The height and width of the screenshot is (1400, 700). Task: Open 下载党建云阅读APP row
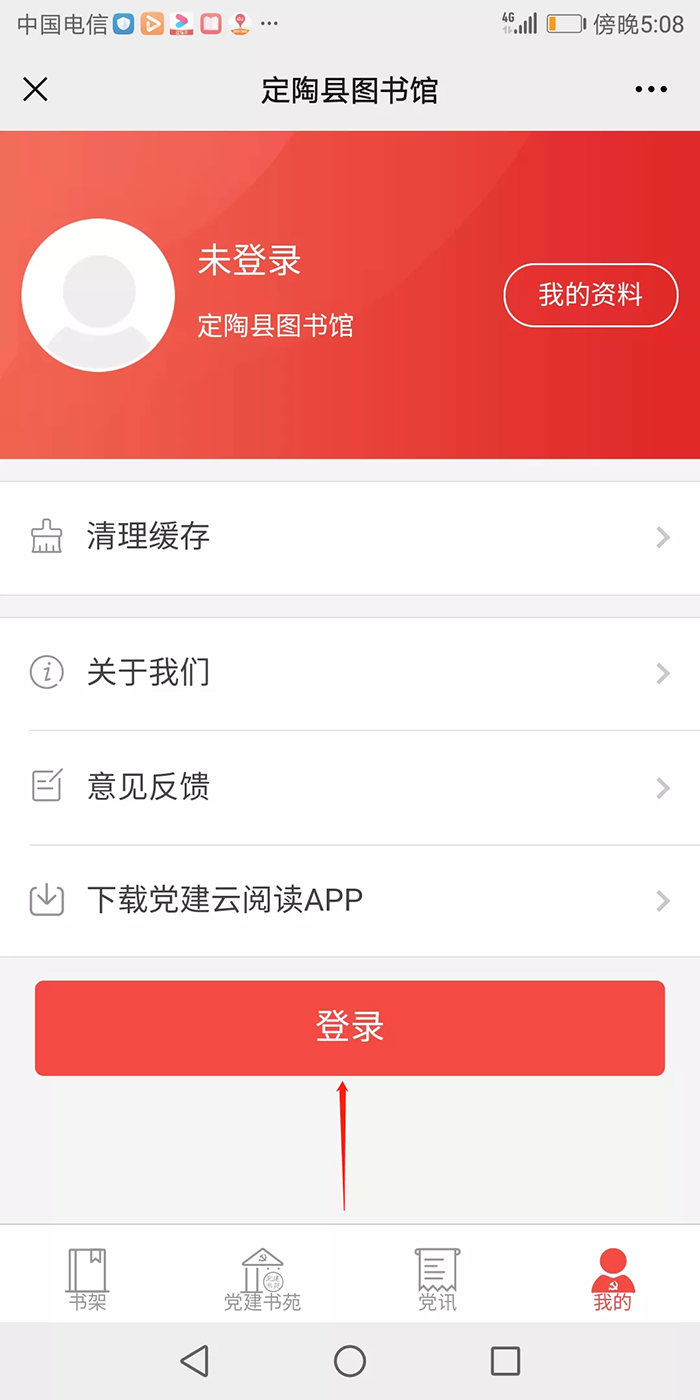(x=350, y=900)
